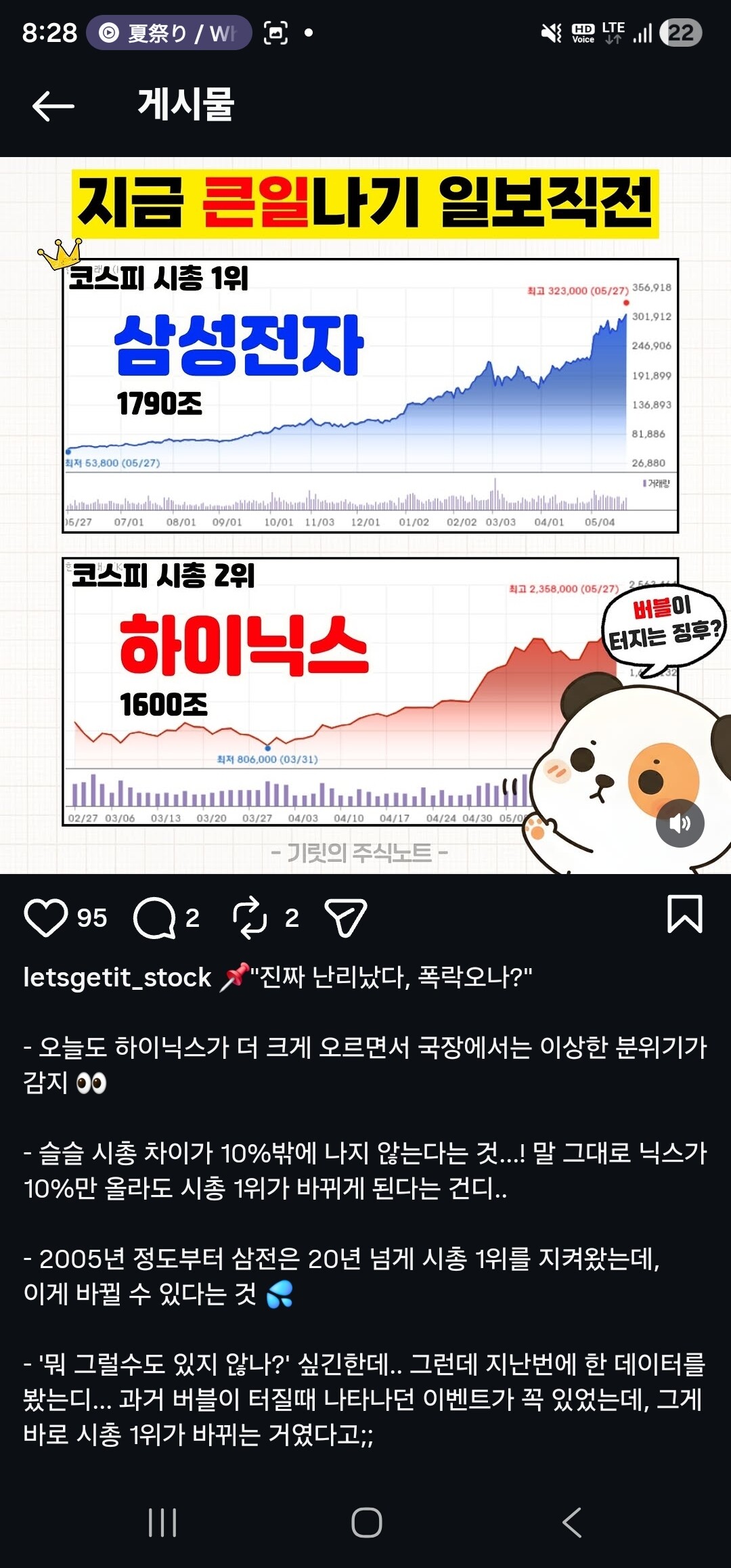731x1568 pixels.
Task: Toggle the video sound speaker button
Action: click(x=680, y=823)
